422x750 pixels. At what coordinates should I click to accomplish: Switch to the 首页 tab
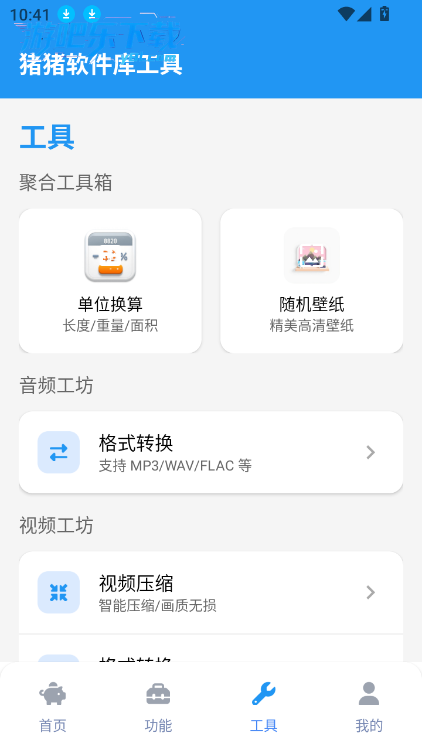pyautogui.click(x=53, y=706)
